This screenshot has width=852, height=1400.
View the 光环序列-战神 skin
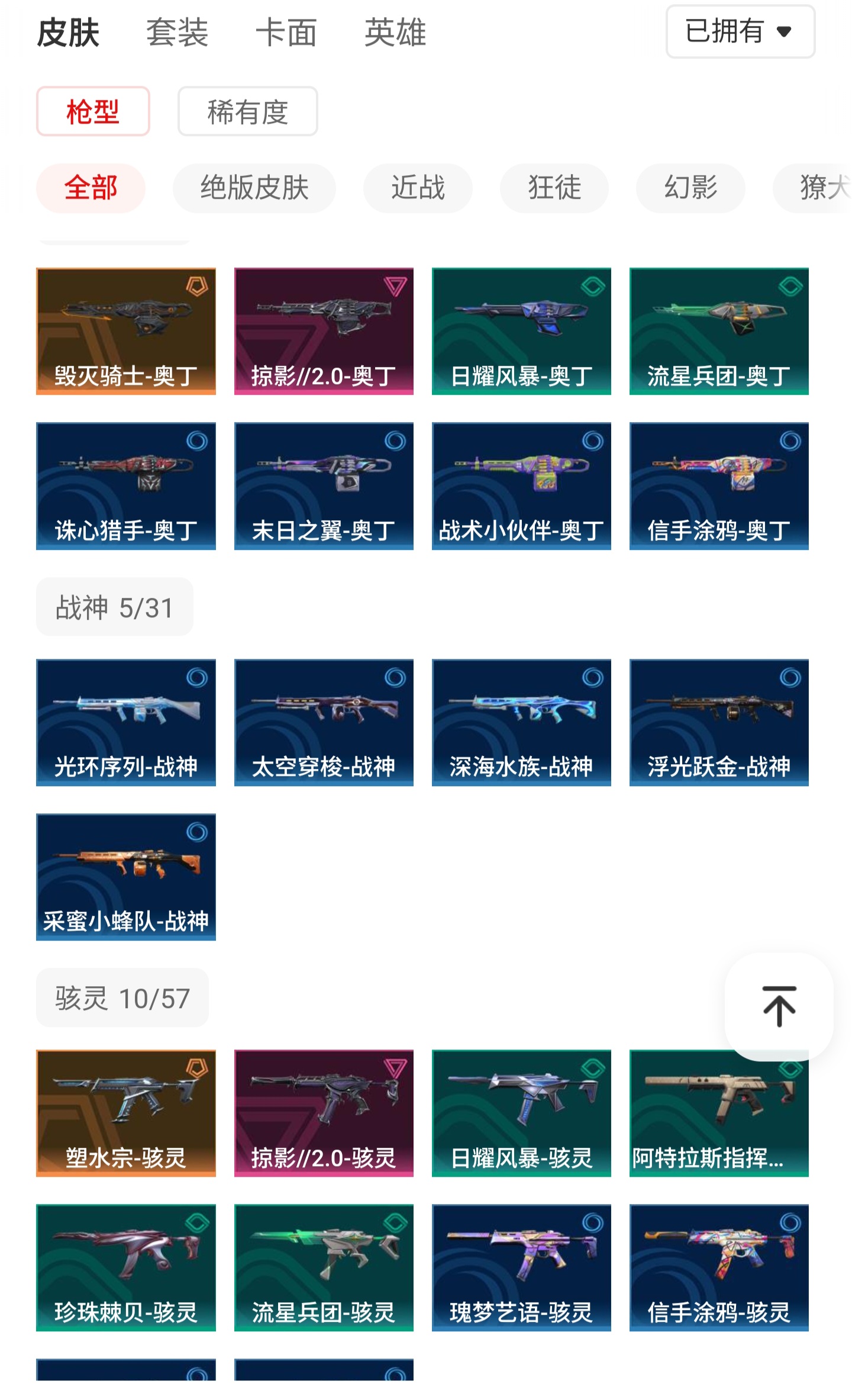pyautogui.click(x=126, y=722)
